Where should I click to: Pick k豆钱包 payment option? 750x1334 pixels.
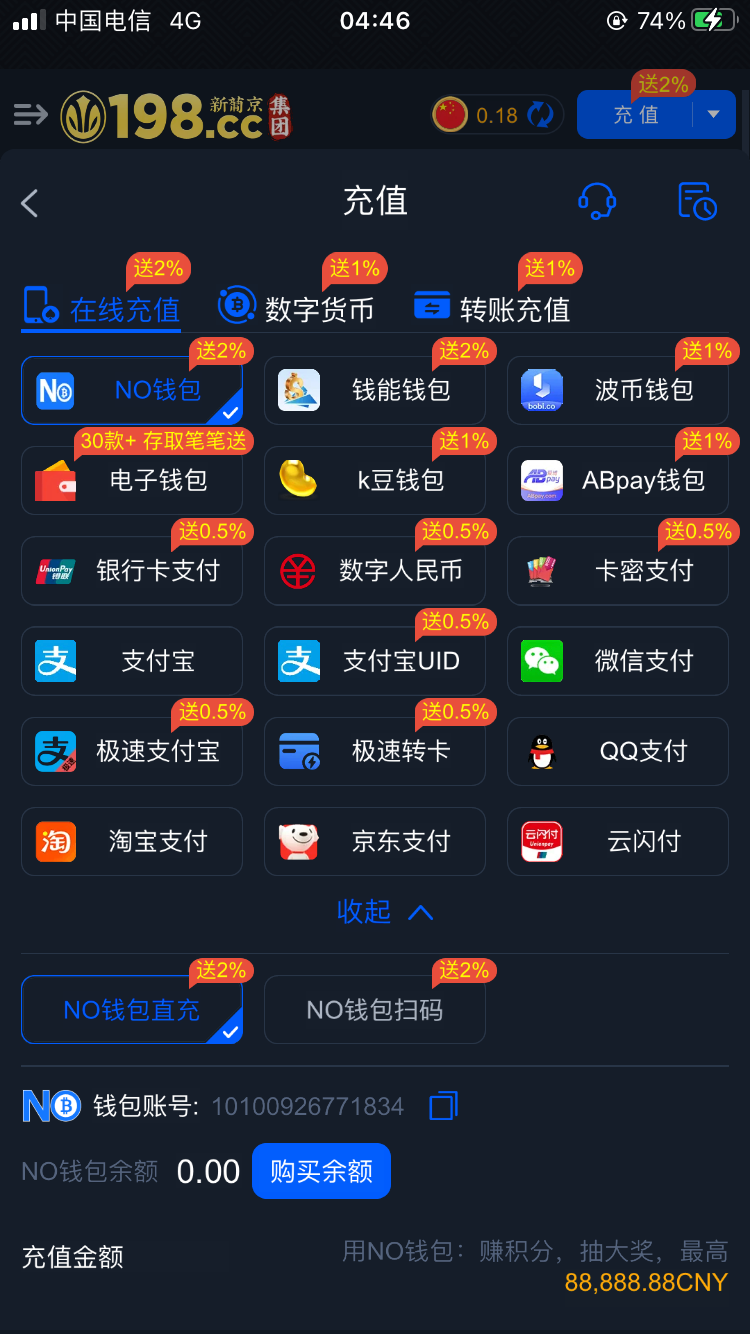375,481
